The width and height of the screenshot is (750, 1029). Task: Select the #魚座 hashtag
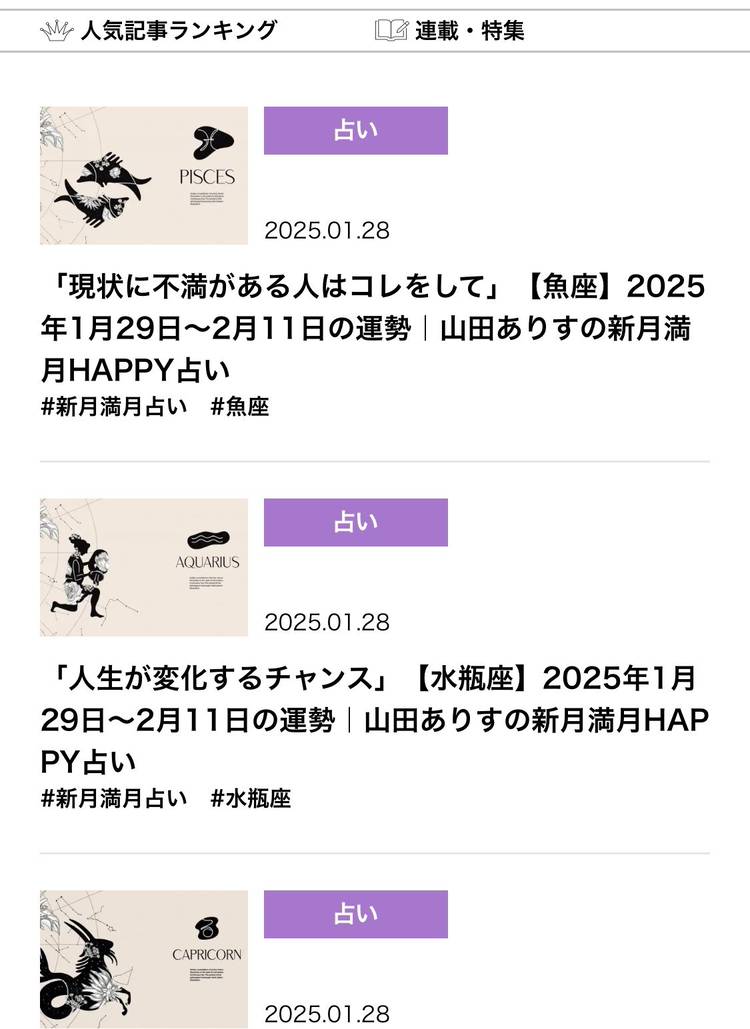pyautogui.click(x=240, y=406)
